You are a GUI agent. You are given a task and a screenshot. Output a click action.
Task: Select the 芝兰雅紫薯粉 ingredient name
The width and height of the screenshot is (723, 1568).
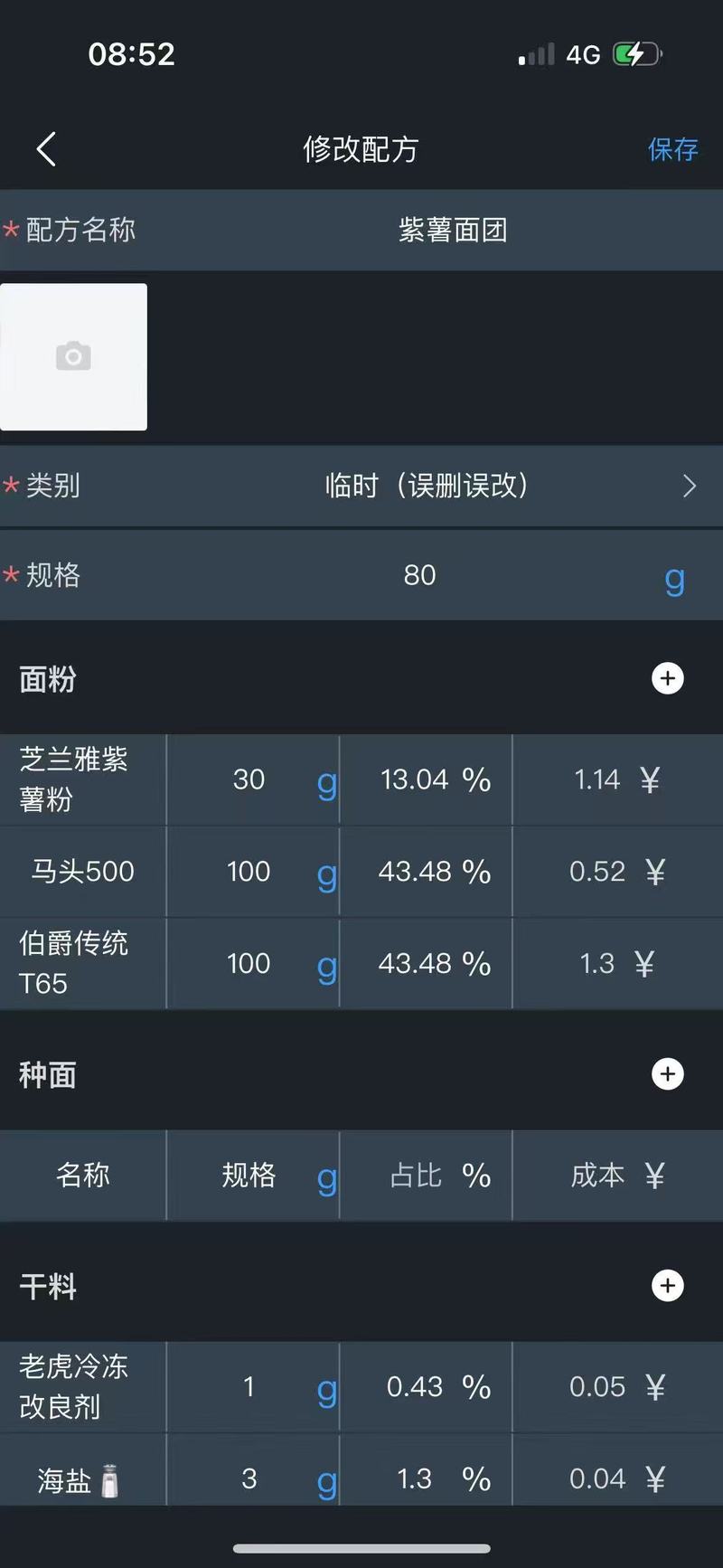(74, 779)
